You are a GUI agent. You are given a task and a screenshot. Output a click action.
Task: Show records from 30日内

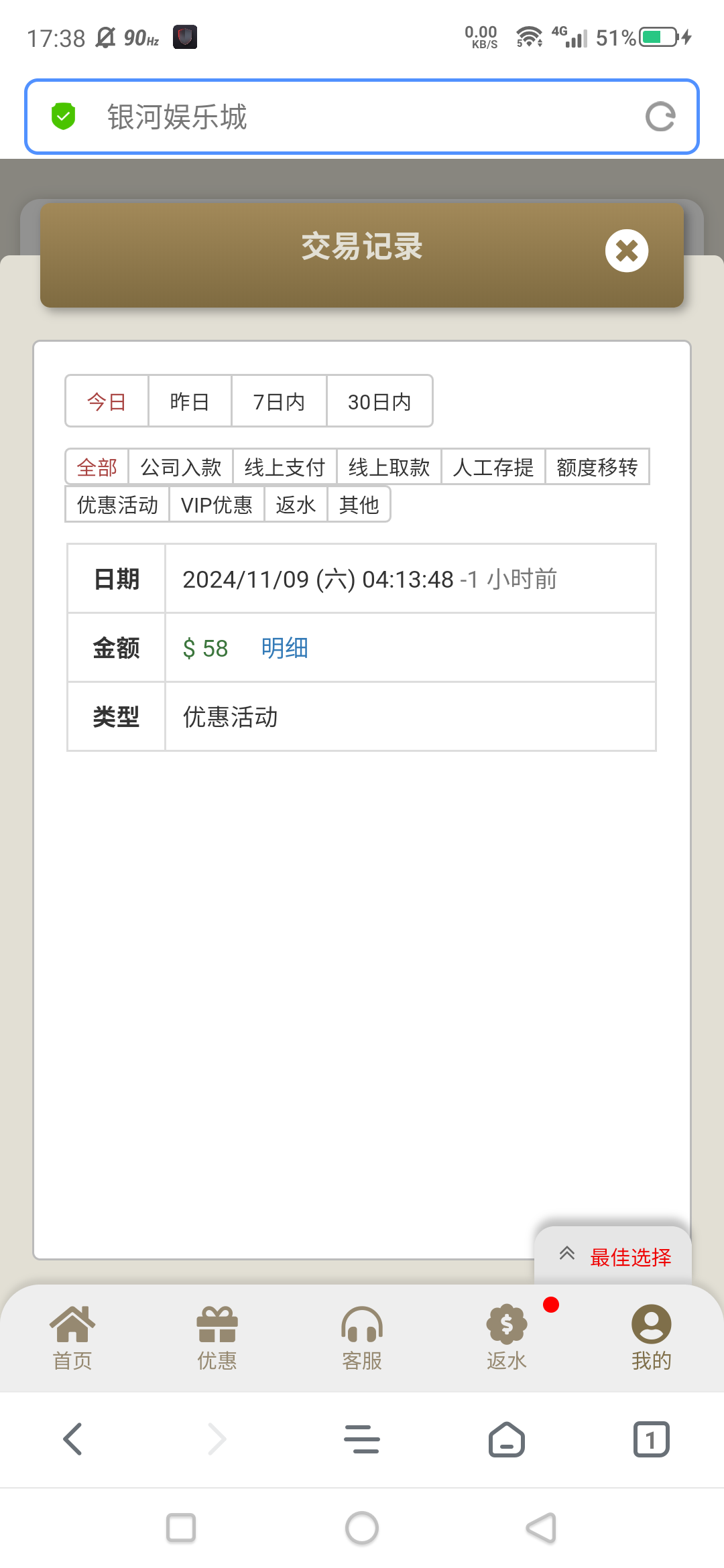pos(379,401)
